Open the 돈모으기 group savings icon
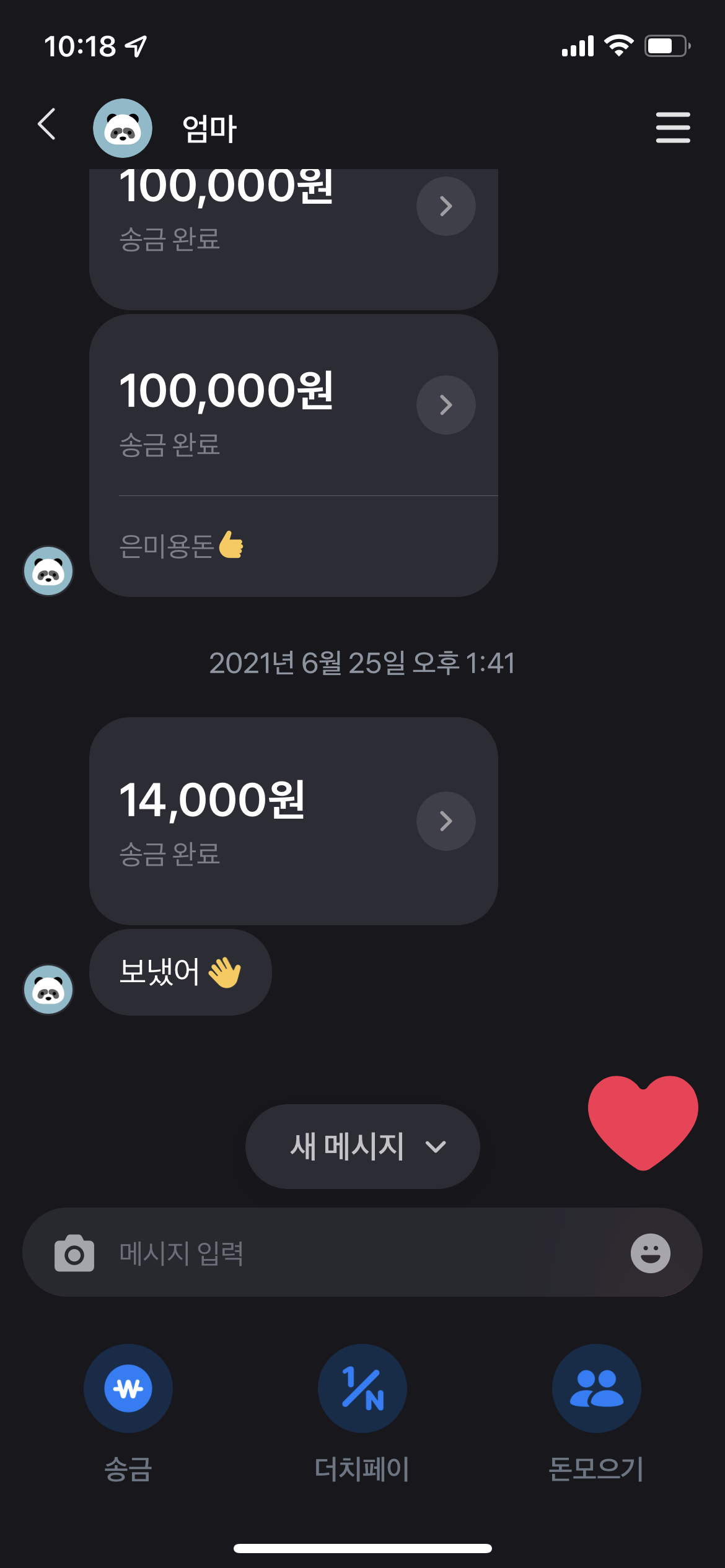The image size is (725, 1568). coord(595,1388)
